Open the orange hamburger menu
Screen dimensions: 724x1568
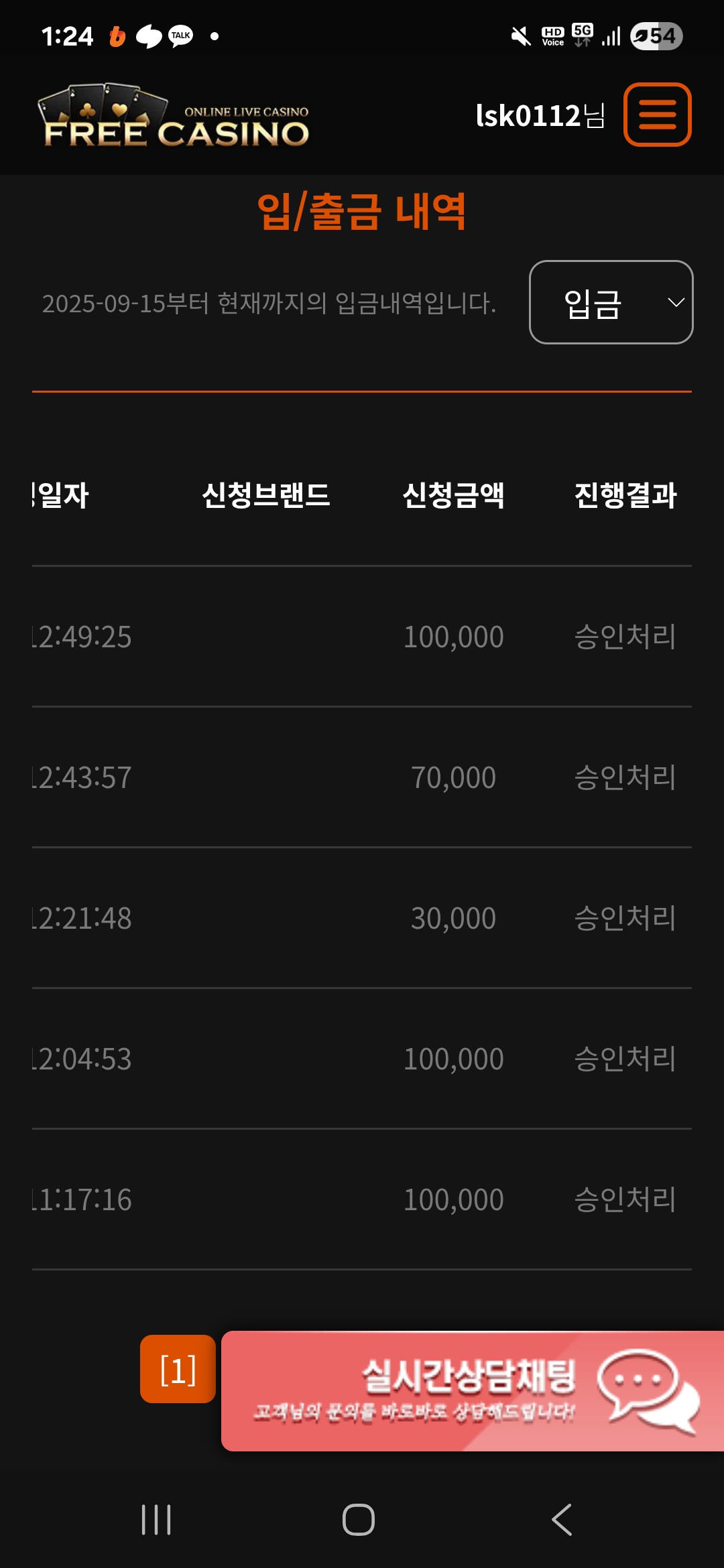pos(657,115)
